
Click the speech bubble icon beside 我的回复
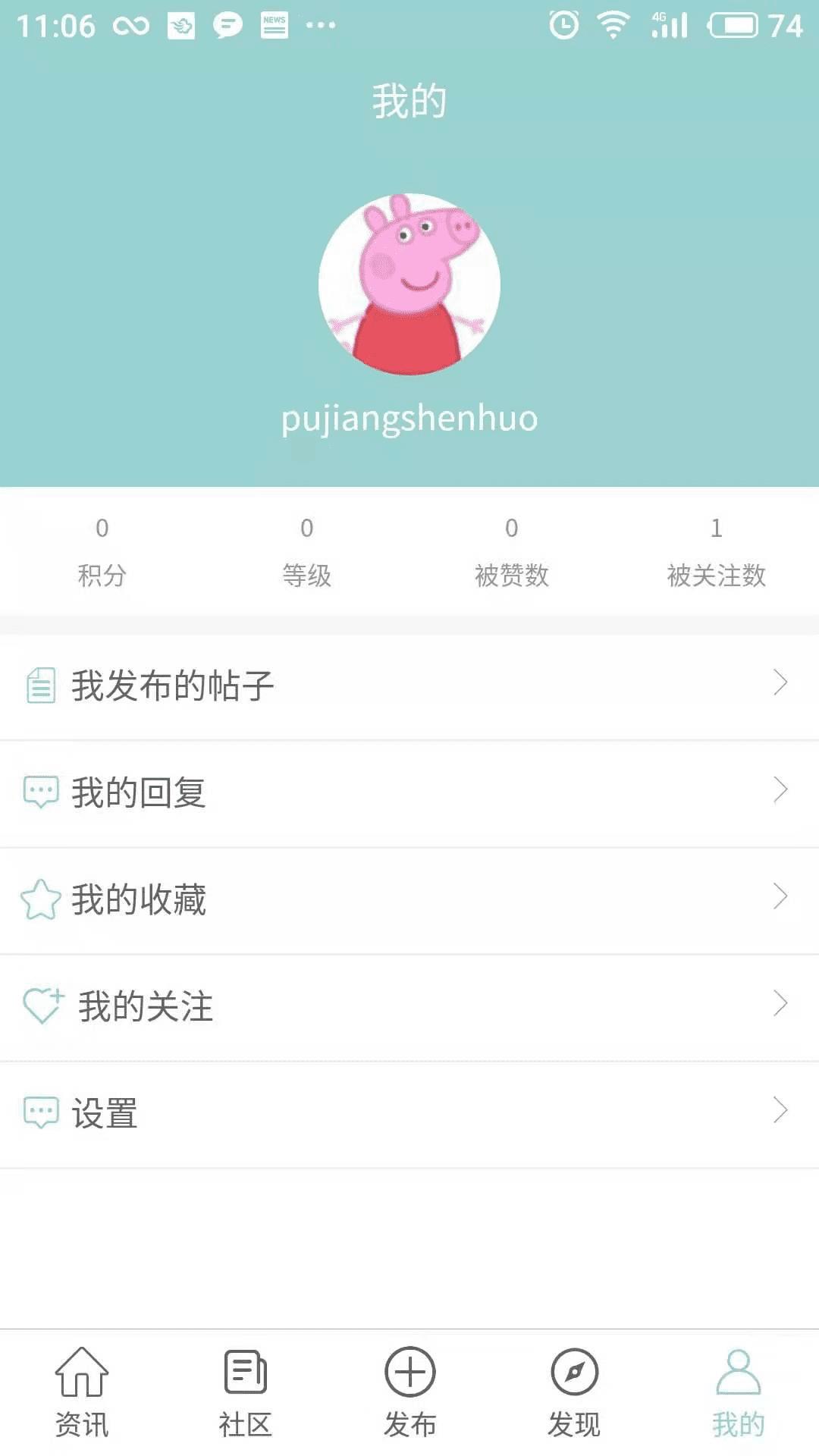point(41,791)
